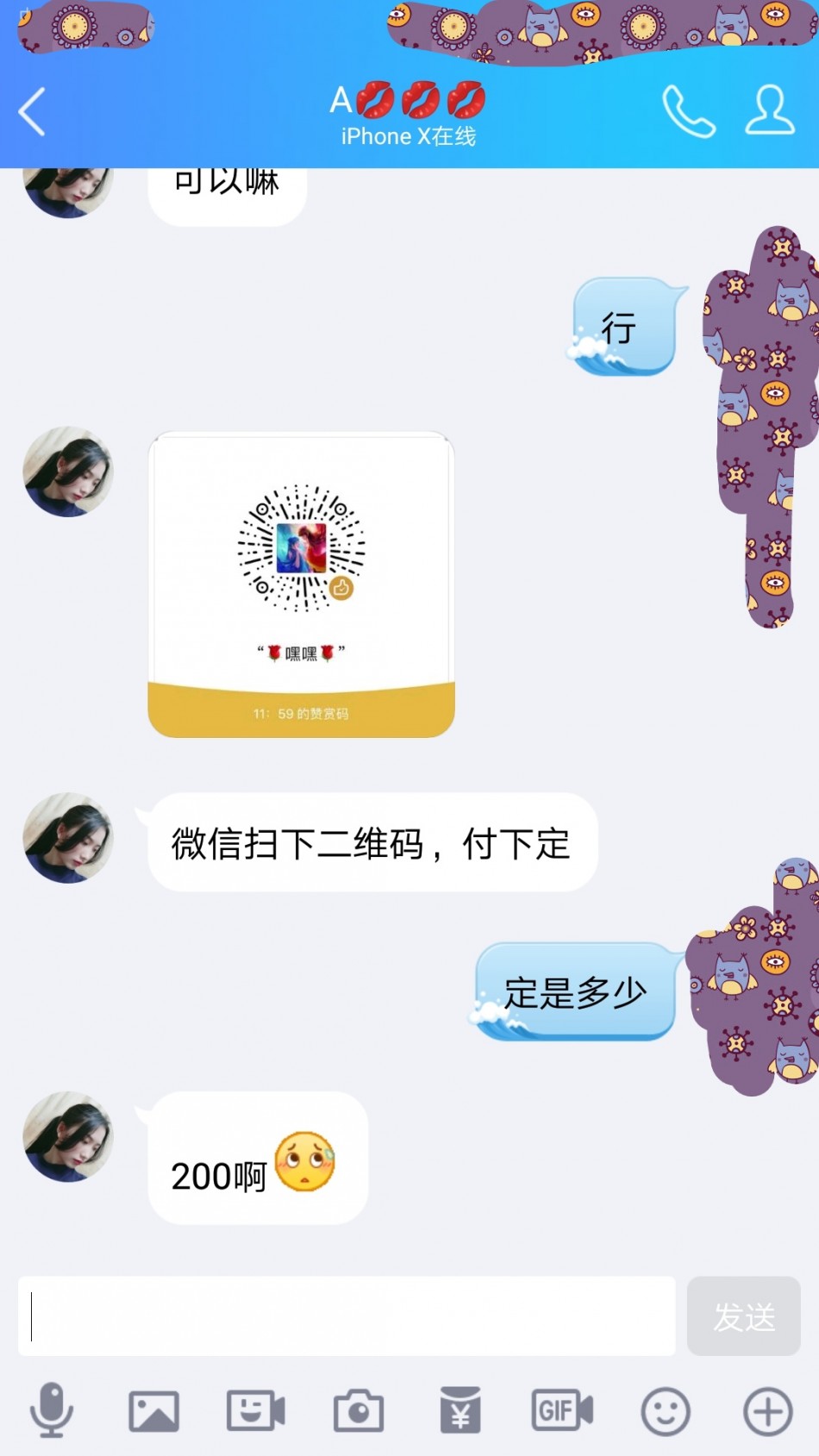Send a red packet with the ¥ icon

pos(460,1410)
